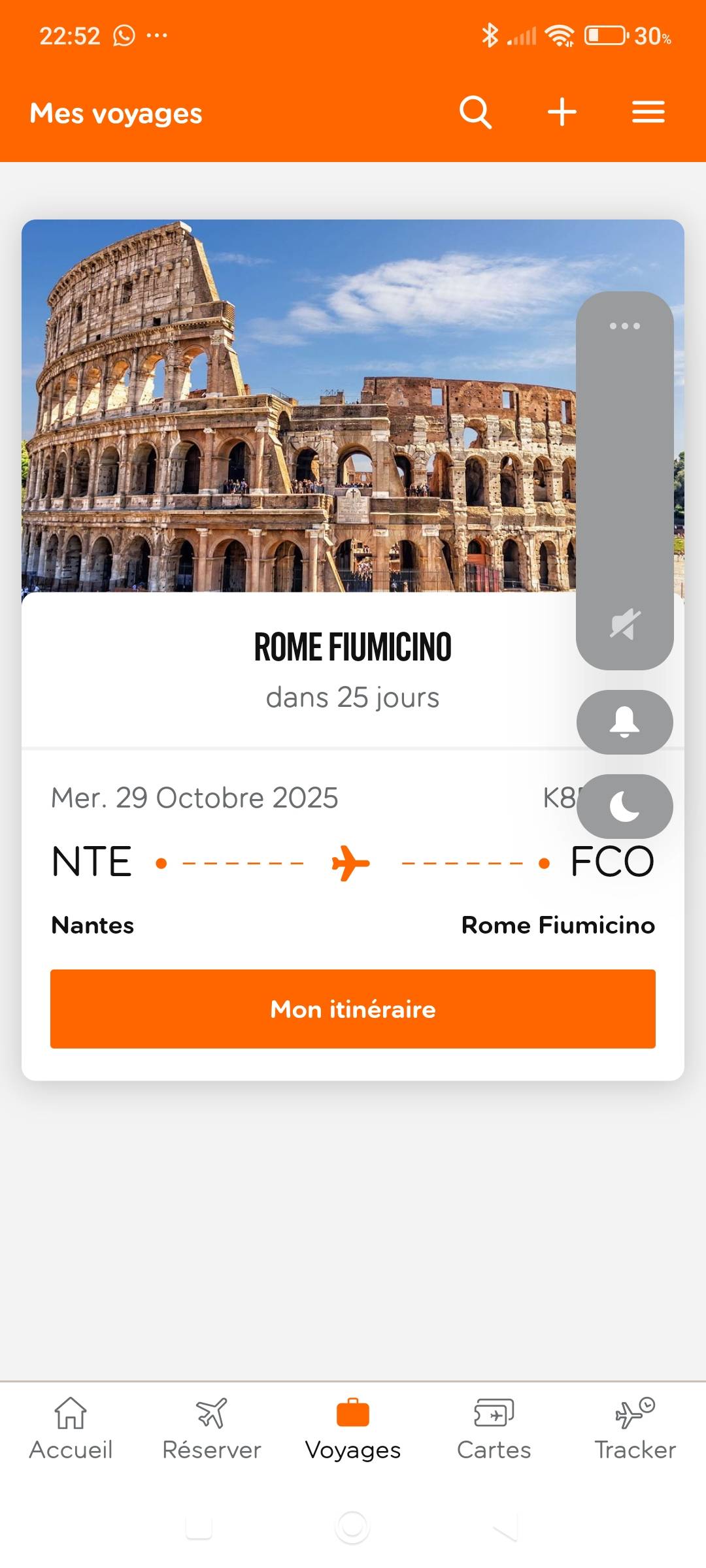Add a new trip with the plus icon
Screen dimensions: 706x1568
(x=561, y=112)
